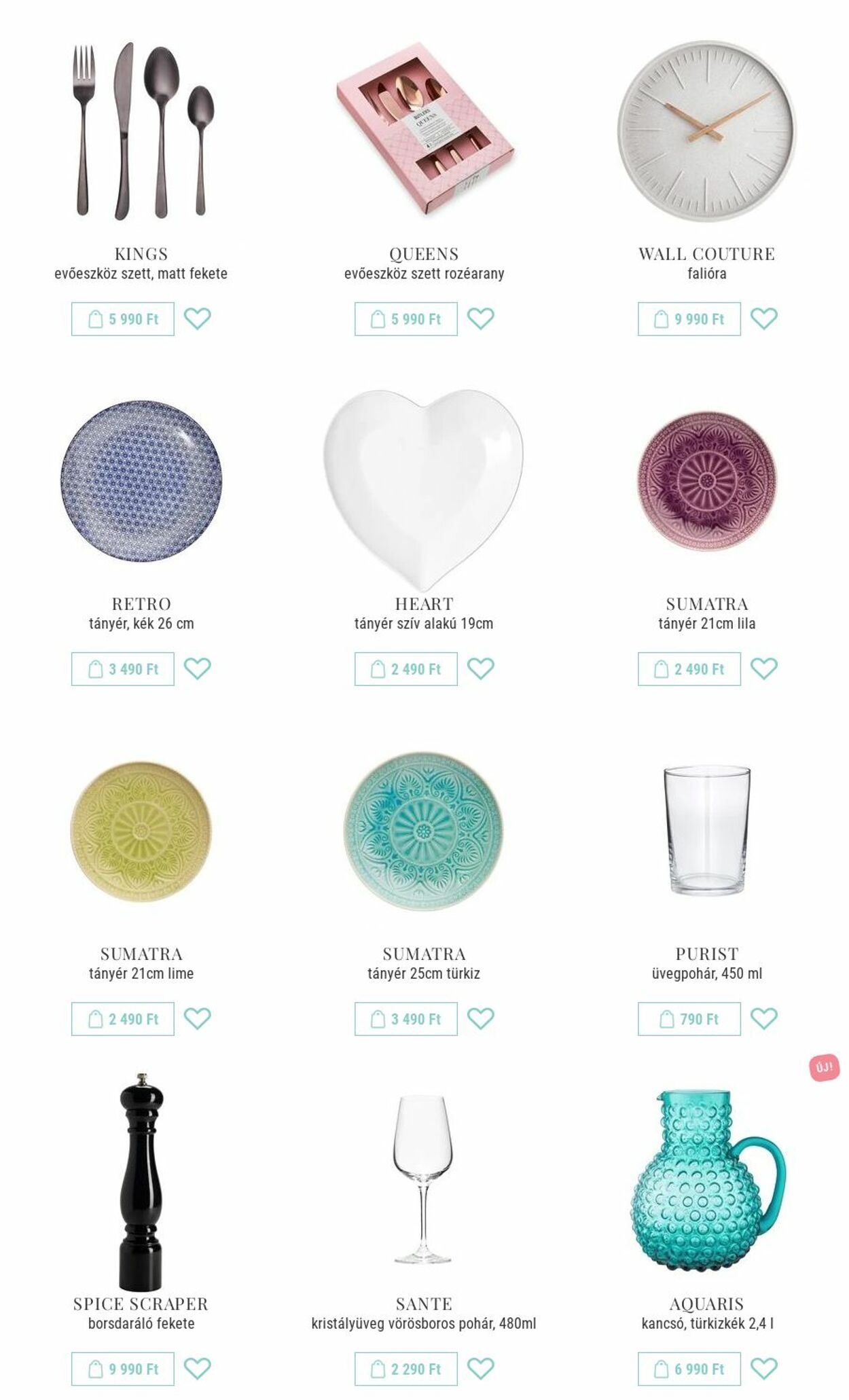Add WALL COUTURE clock for 9 990 Ft
Image resolution: width=849 pixels, height=1400 pixels.
click(x=689, y=319)
